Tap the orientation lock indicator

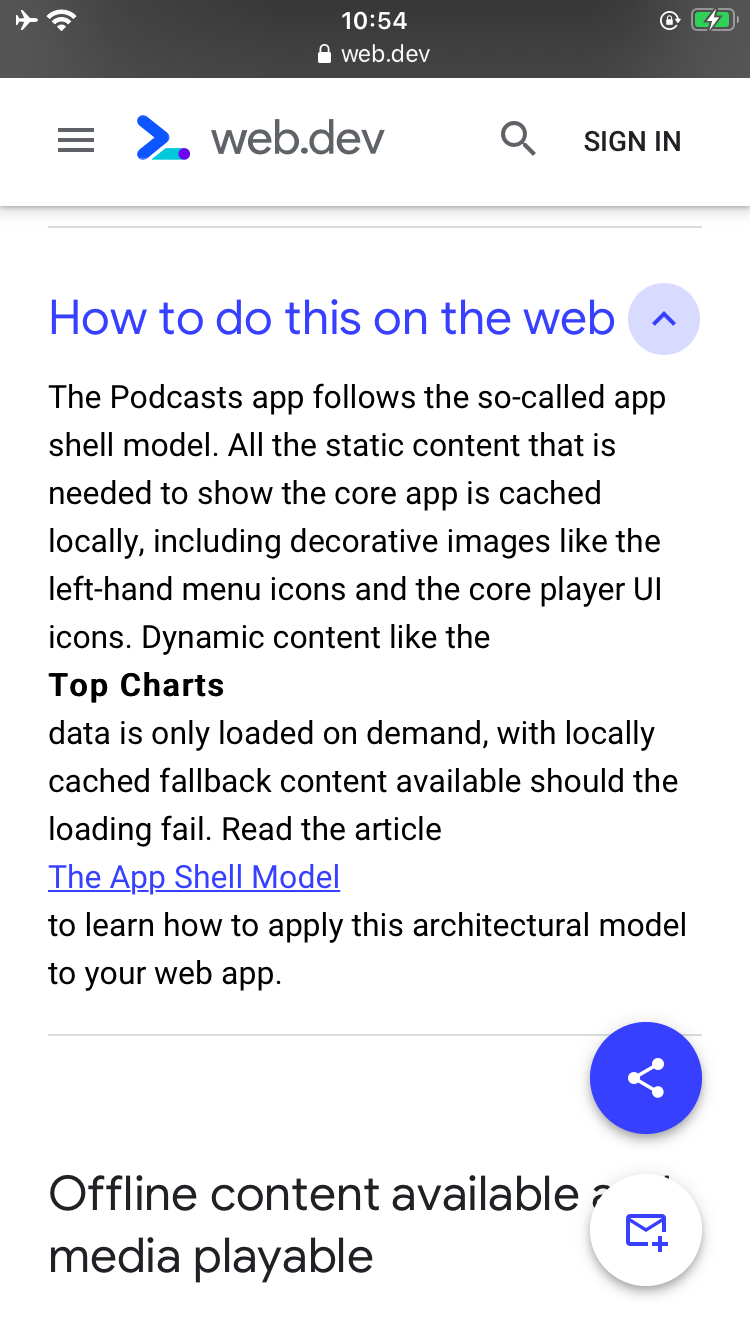669,18
